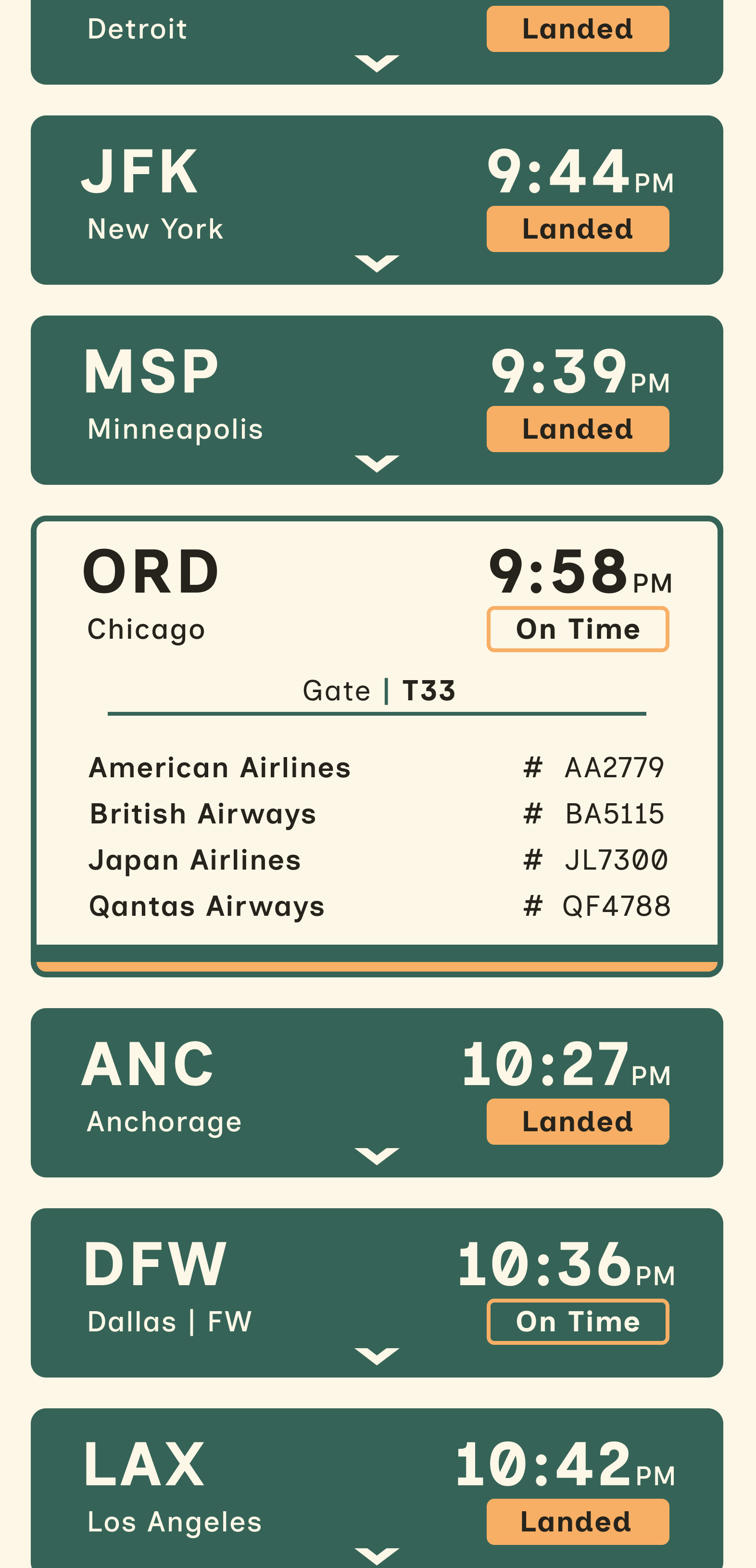The height and width of the screenshot is (1568, 756).
Task: Expand the DFW Dallas flight details
Action: (377, 1355)
